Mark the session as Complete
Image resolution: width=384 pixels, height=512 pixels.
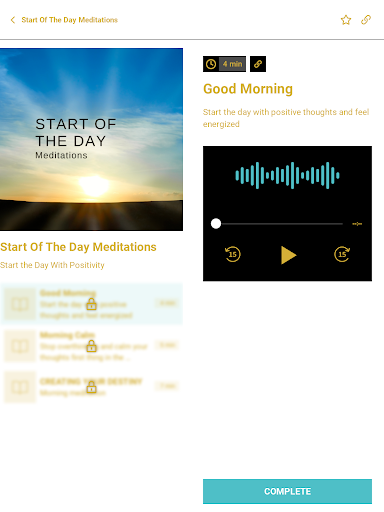click(x=287, y=491)
